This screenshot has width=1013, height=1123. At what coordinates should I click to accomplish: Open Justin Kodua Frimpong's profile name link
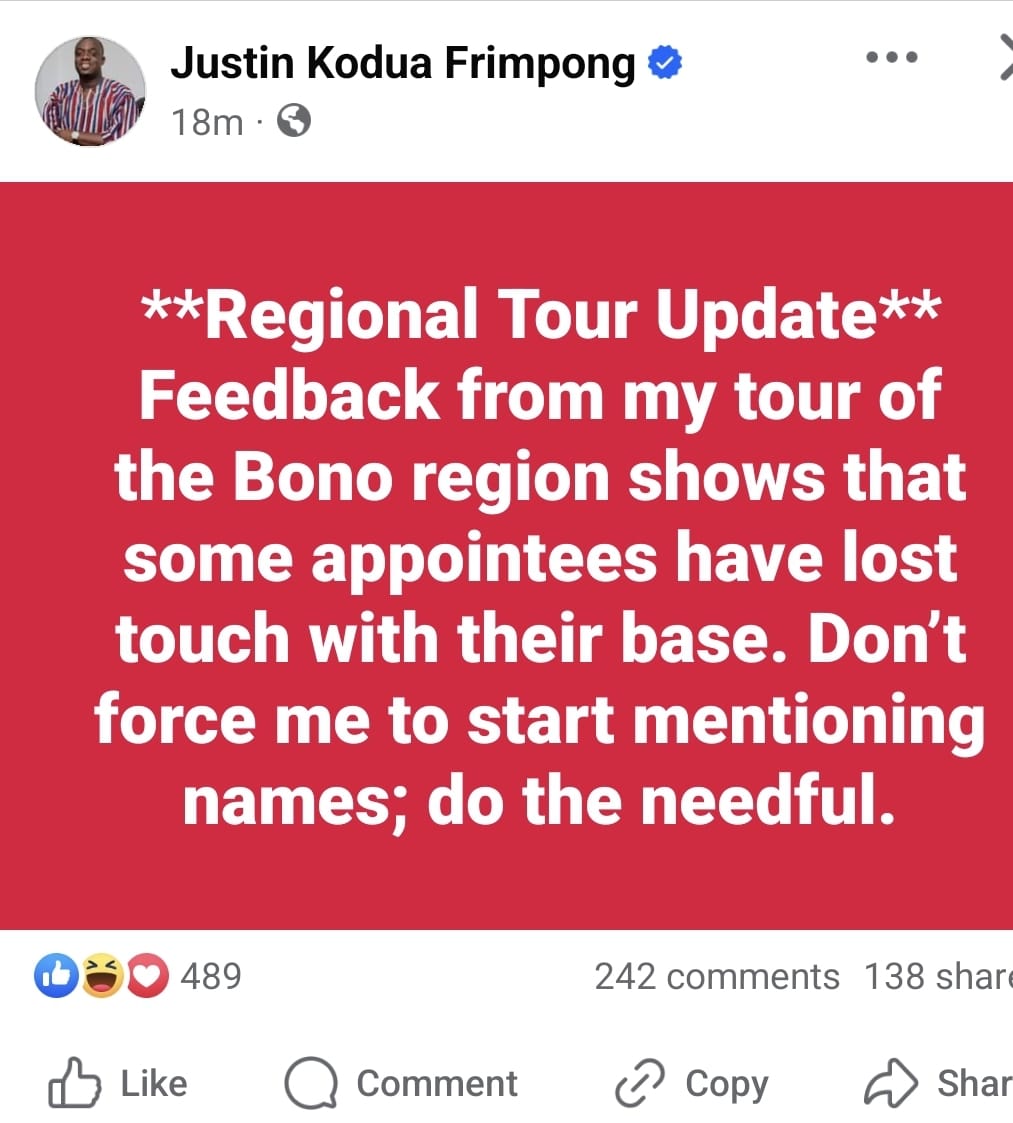pos(402,65)
